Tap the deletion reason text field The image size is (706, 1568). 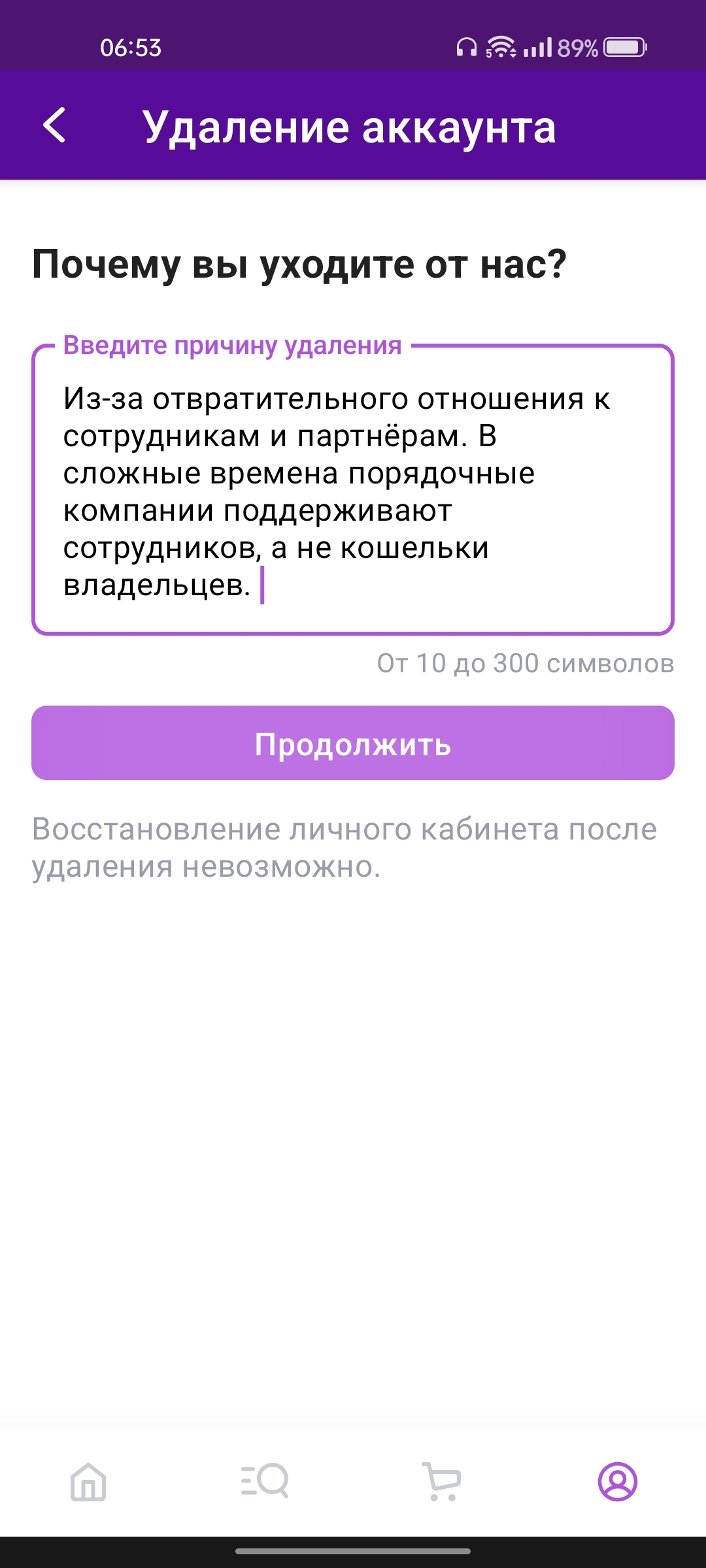(x=353, y=489)
